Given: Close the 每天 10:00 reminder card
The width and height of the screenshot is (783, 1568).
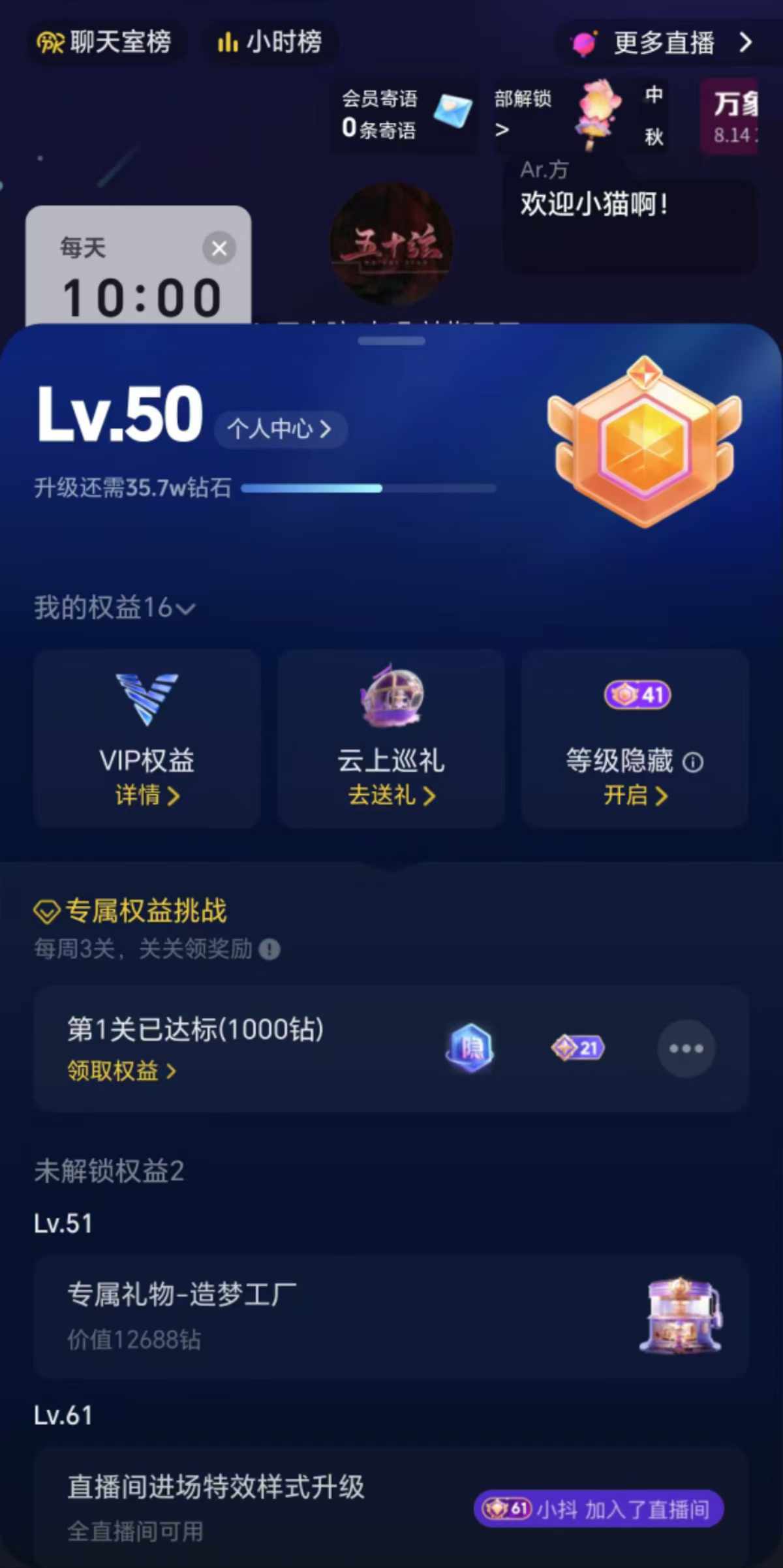Looking at the screenshot, I should pos(219,248).
